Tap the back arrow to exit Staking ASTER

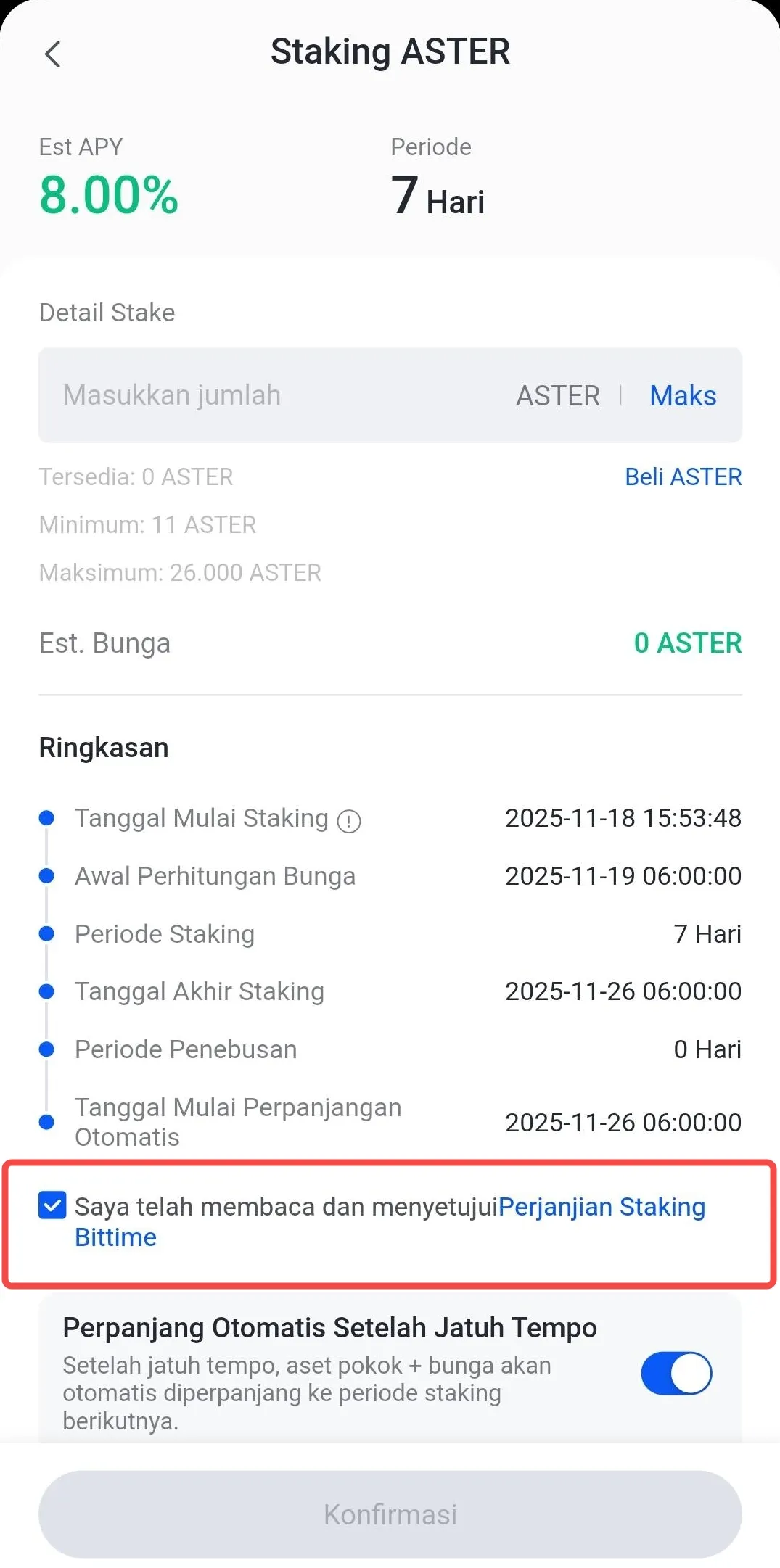click(52, 54)
